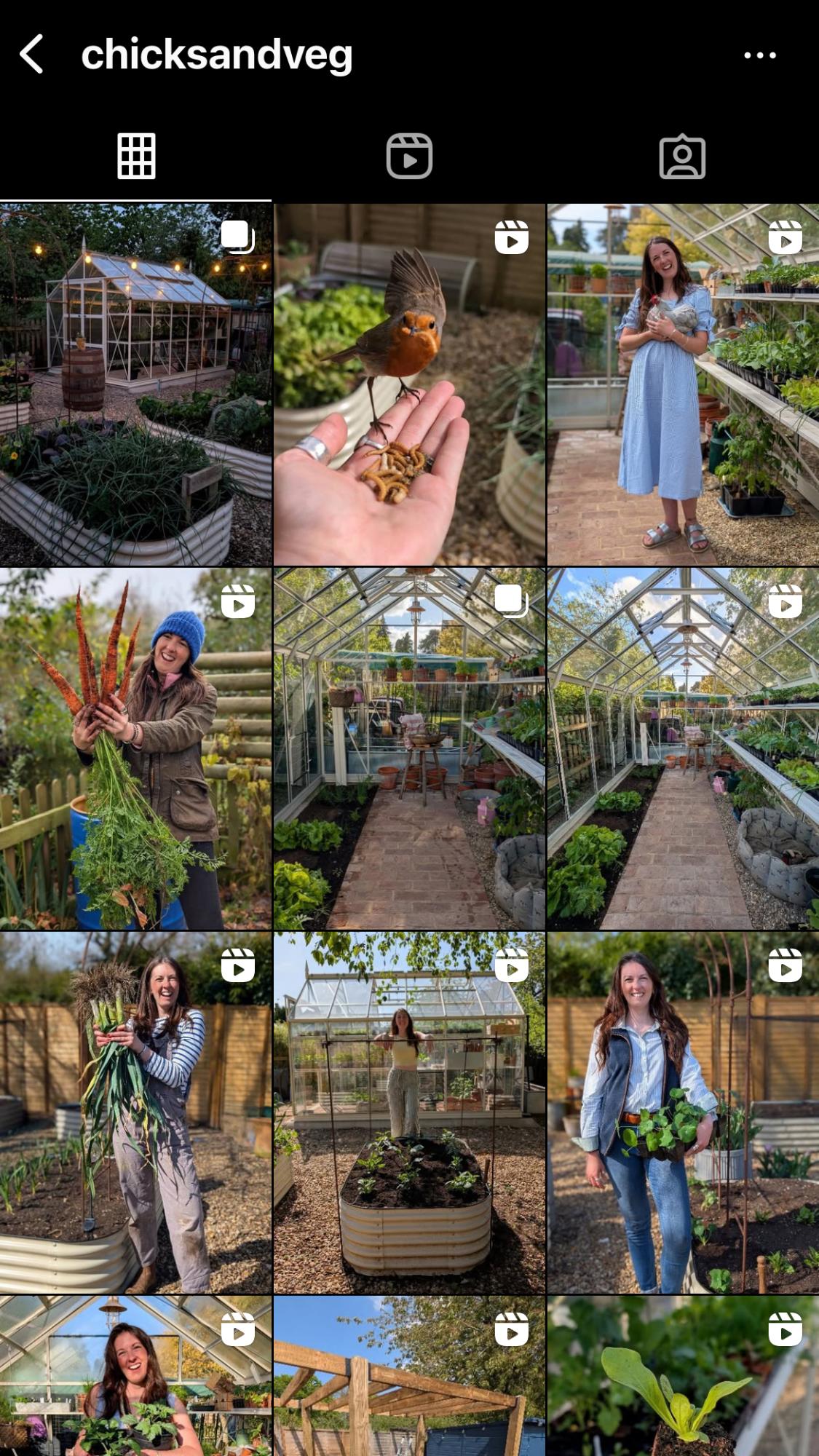Open reel of woman holding giant carrots
This screenshot has height=1456, width=819.
[135, 748]
